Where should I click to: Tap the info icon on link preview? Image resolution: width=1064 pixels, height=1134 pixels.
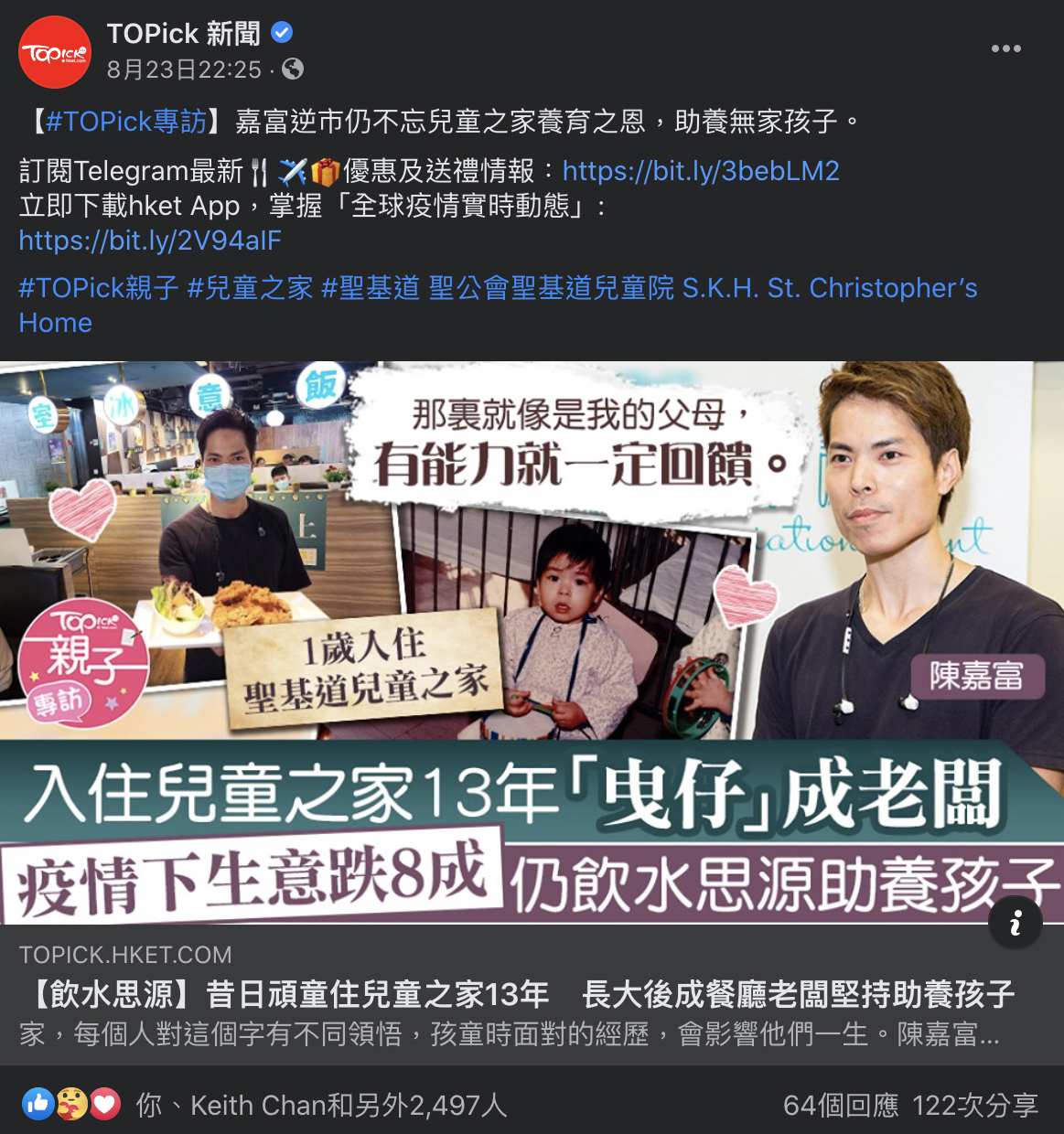(1015, 923)
